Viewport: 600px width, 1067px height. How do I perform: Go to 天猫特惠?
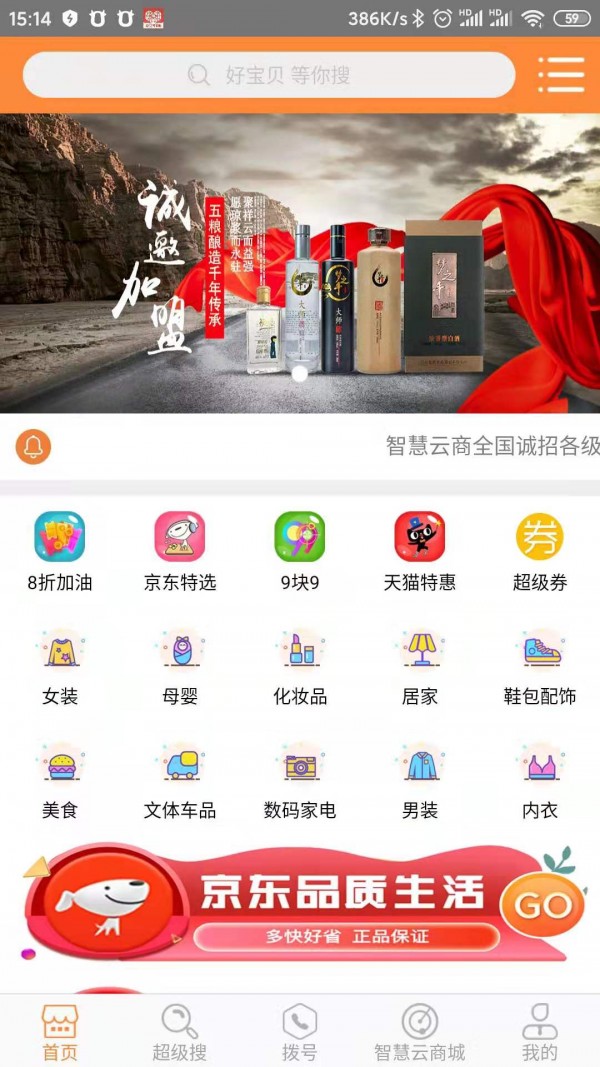pyautogui.click(x=420, y=550)
